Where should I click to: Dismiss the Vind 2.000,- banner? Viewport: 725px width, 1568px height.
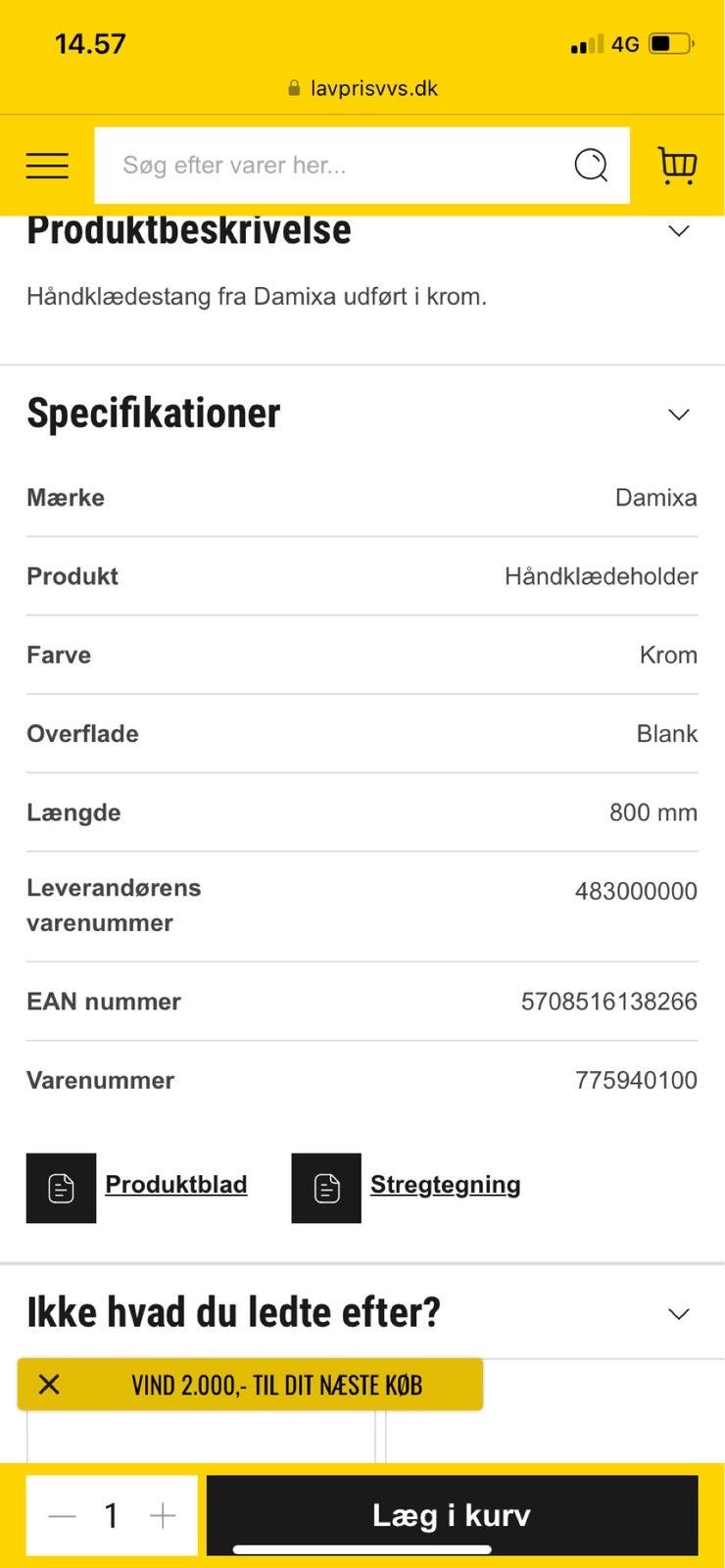tap(49, 1384)
